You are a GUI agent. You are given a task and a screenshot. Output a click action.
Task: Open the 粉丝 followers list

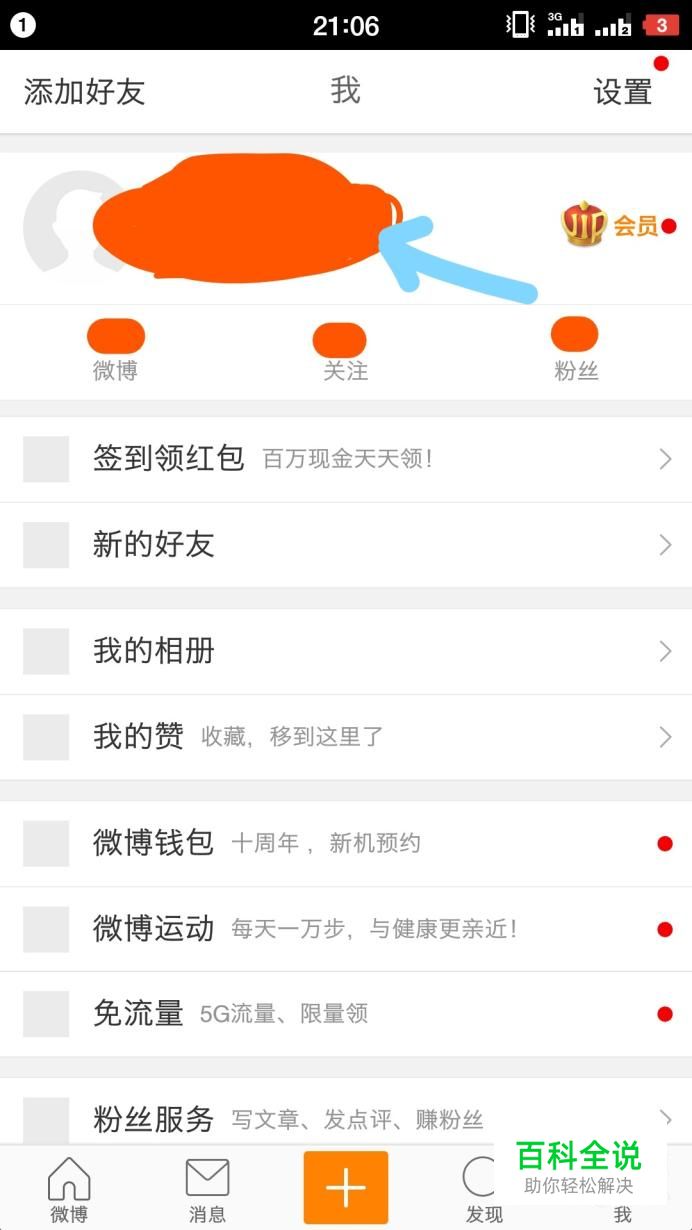[576, 352]
